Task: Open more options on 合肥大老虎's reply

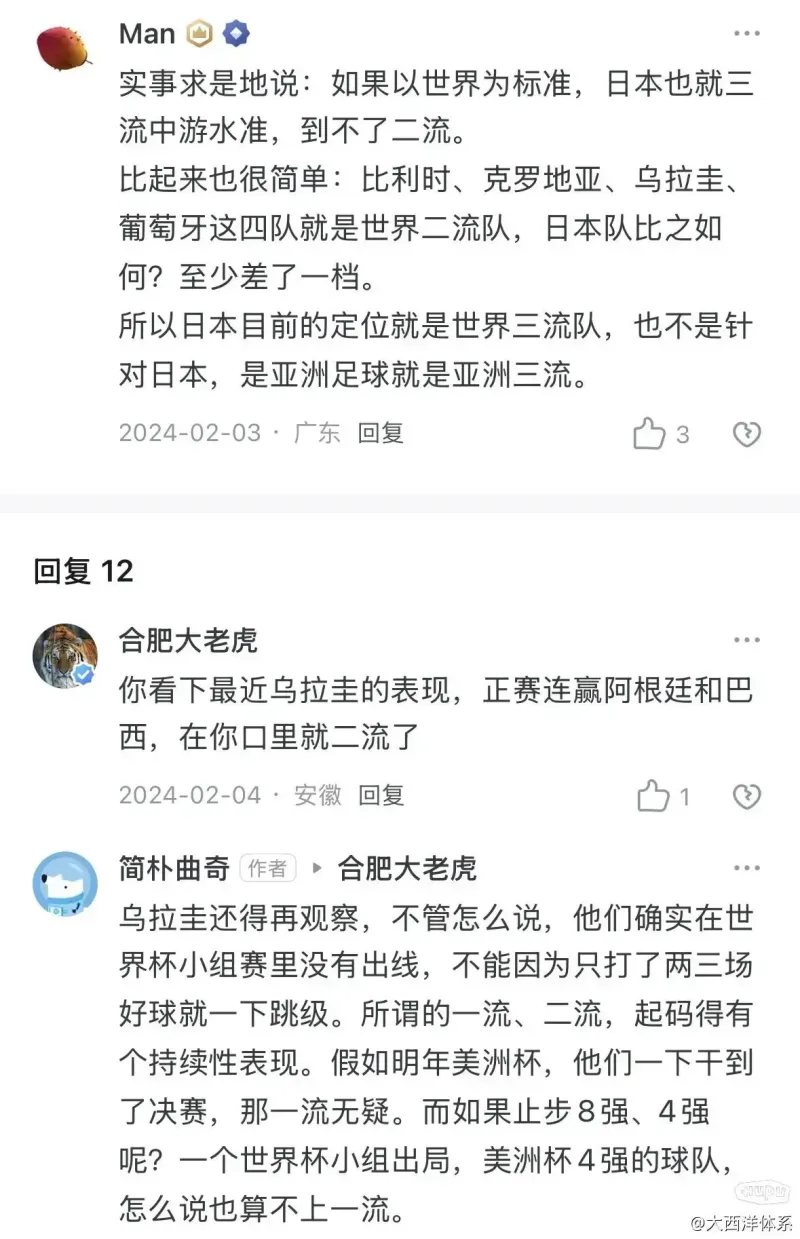Action: tap(746, 641)
